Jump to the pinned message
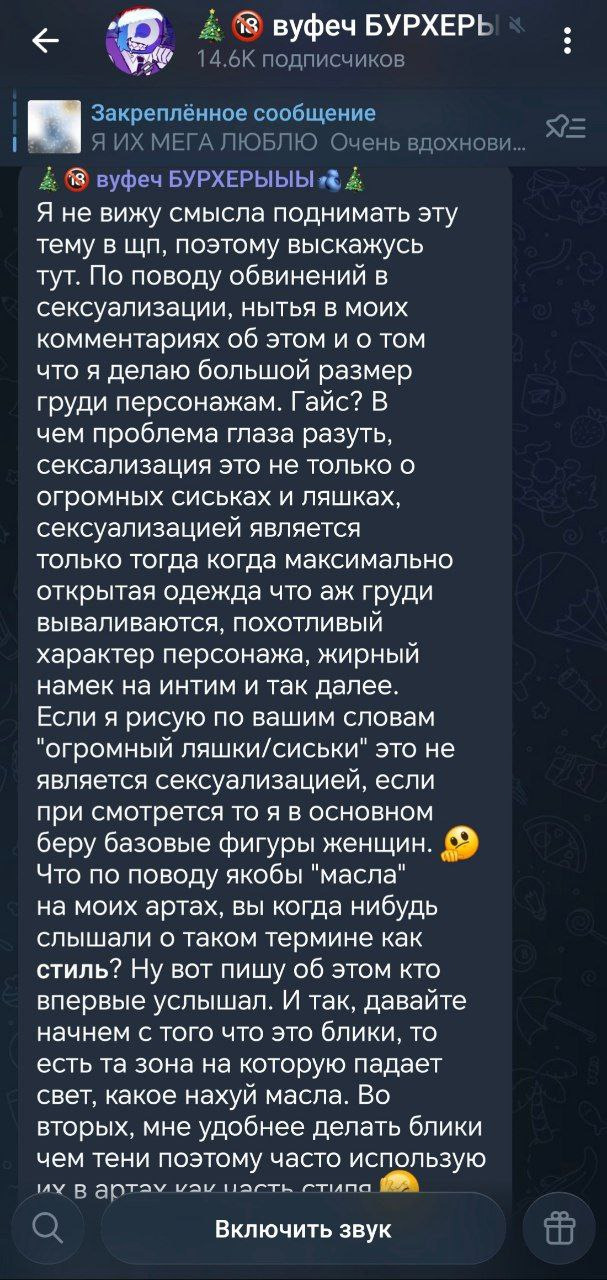This screenshot has width=607, height=1280. [x=290, y=125]
